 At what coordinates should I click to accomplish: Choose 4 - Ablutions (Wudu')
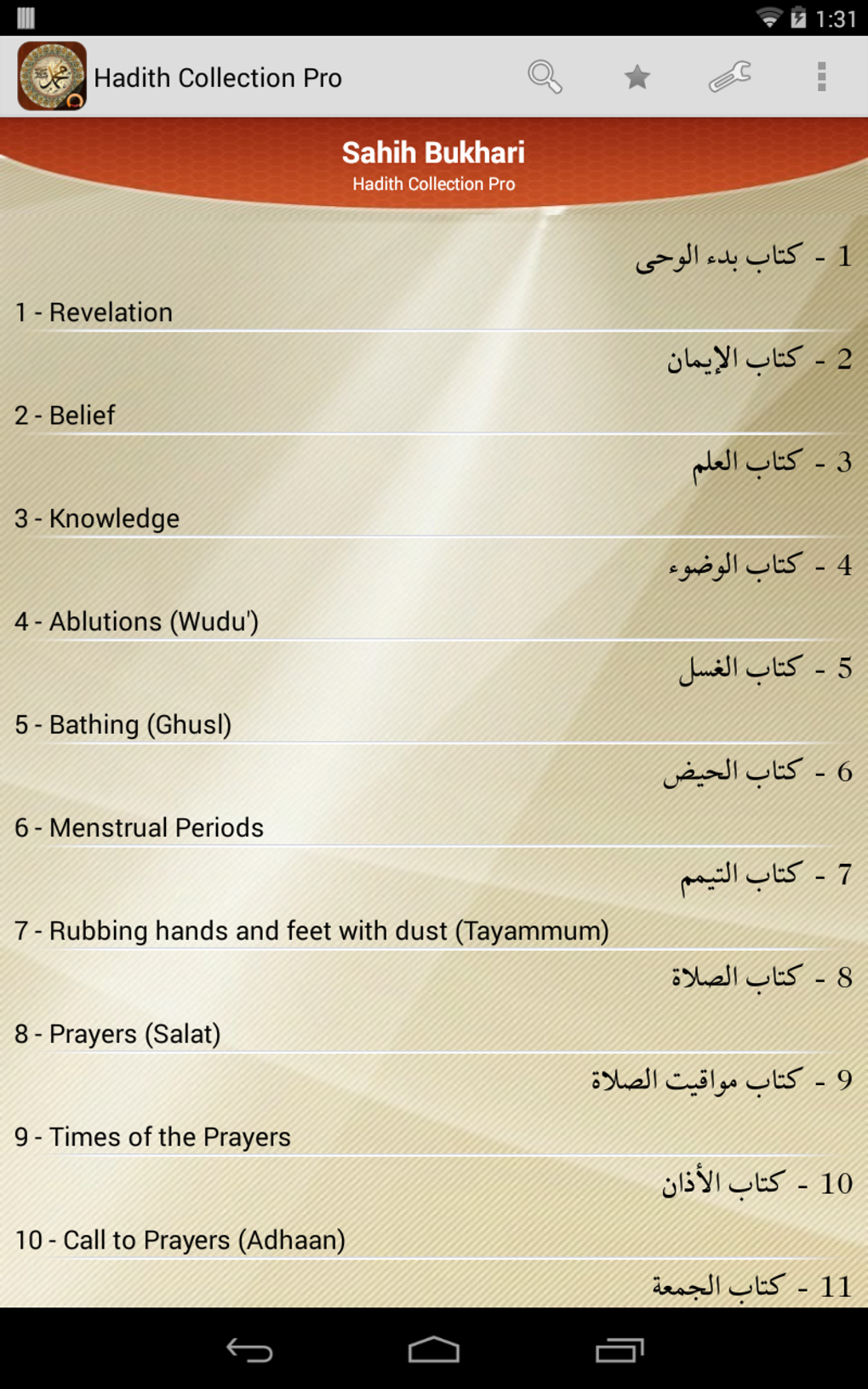pyautogui.click(x=434, y=592)
